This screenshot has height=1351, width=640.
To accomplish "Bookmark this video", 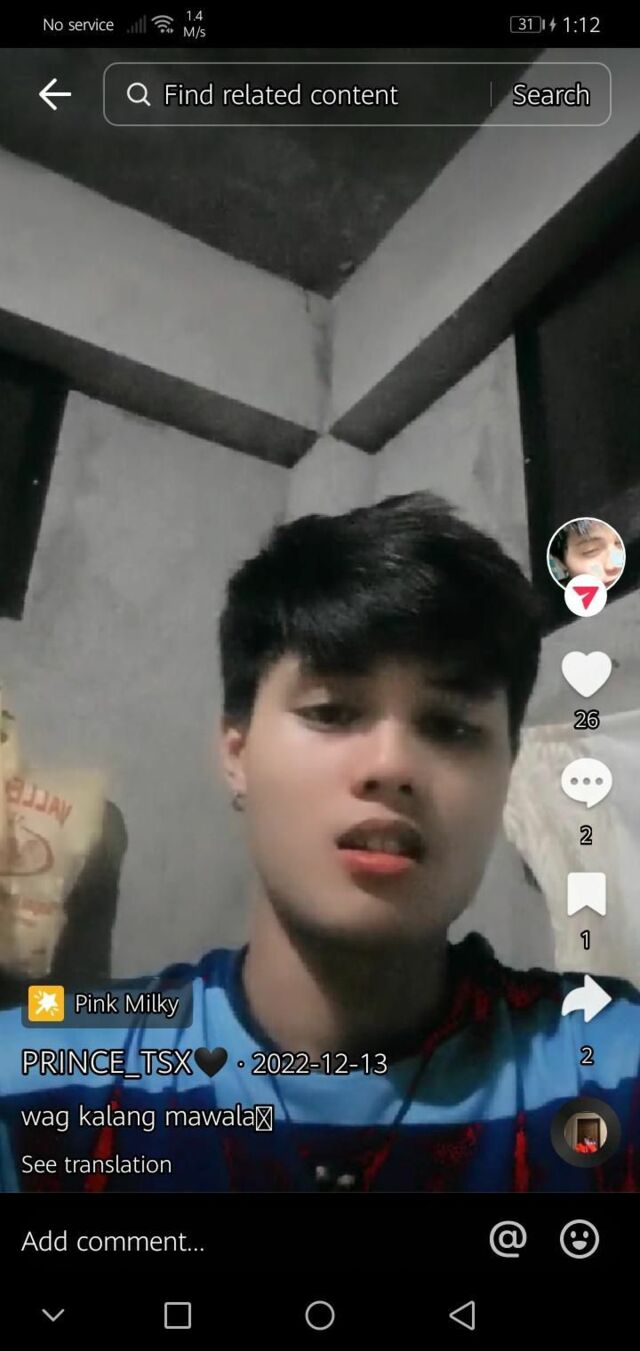I will pos(586,894).
